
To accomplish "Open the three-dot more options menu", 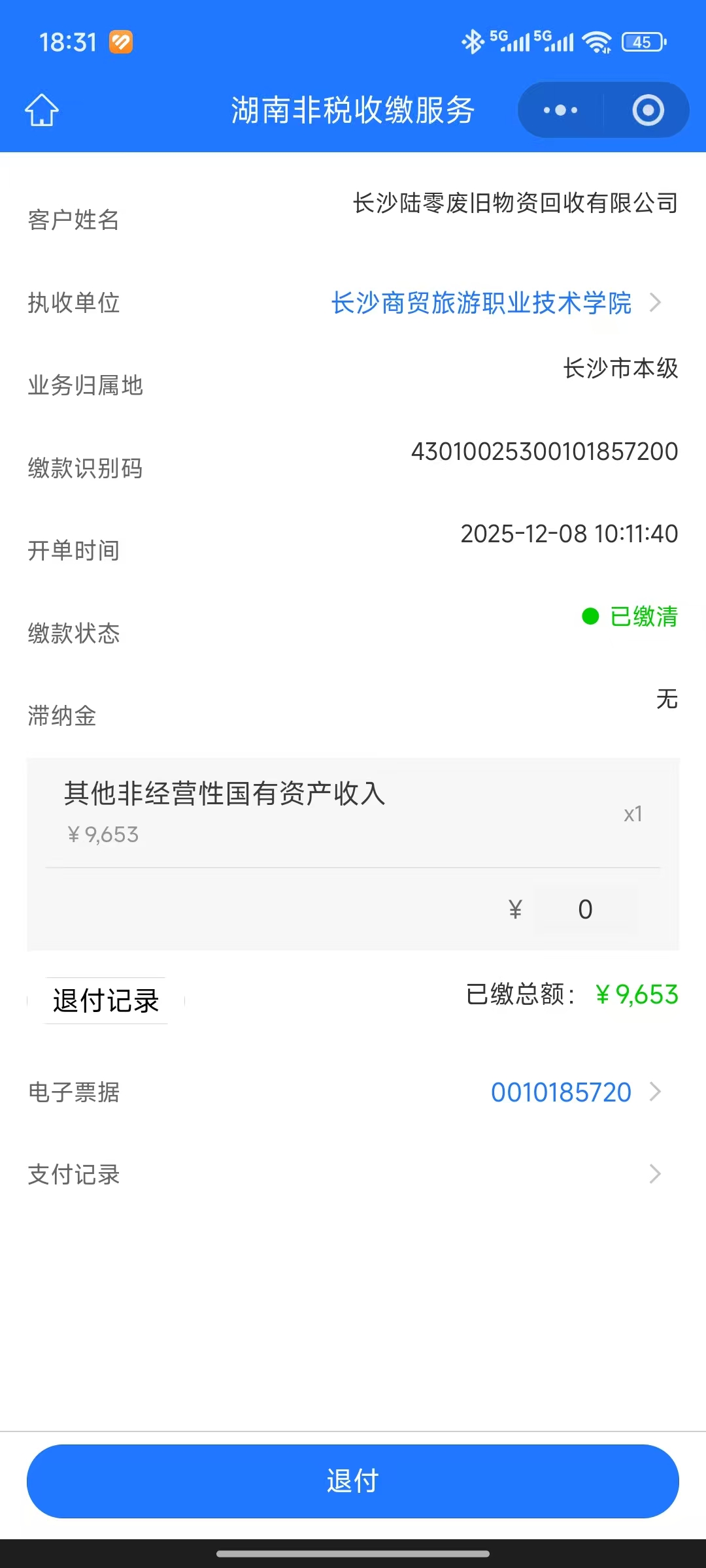I will pyautogui.click(x=561, y=110).
